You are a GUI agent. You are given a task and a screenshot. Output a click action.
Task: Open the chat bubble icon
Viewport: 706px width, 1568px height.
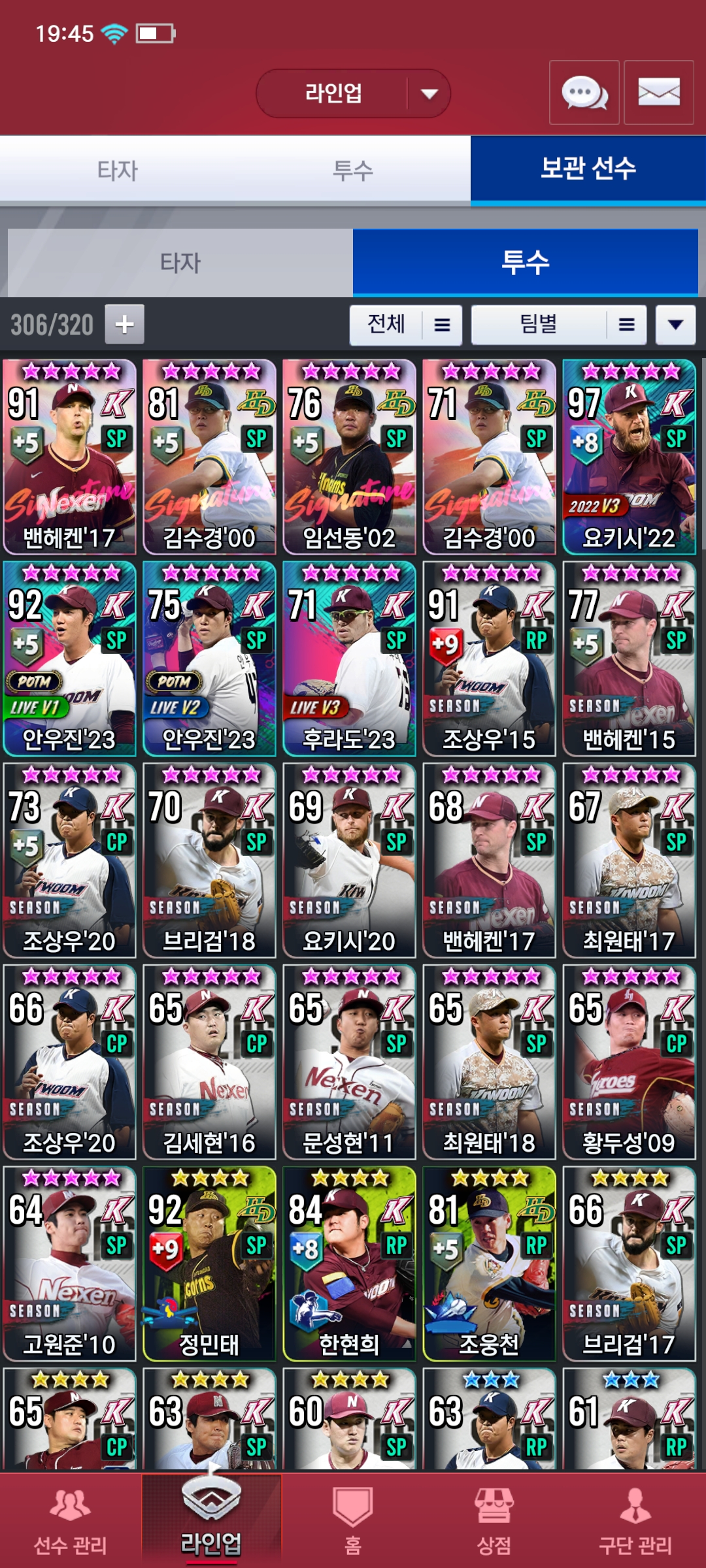tap(584, 93)
